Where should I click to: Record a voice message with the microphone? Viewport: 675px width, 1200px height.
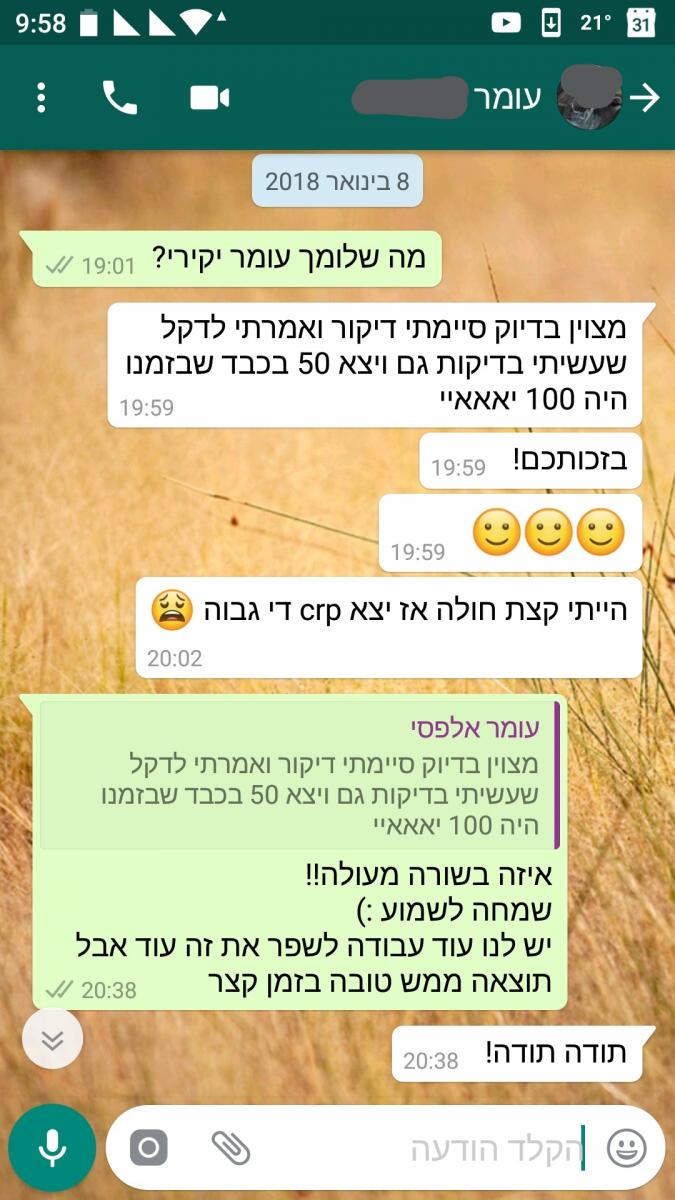pos(52,1148)
